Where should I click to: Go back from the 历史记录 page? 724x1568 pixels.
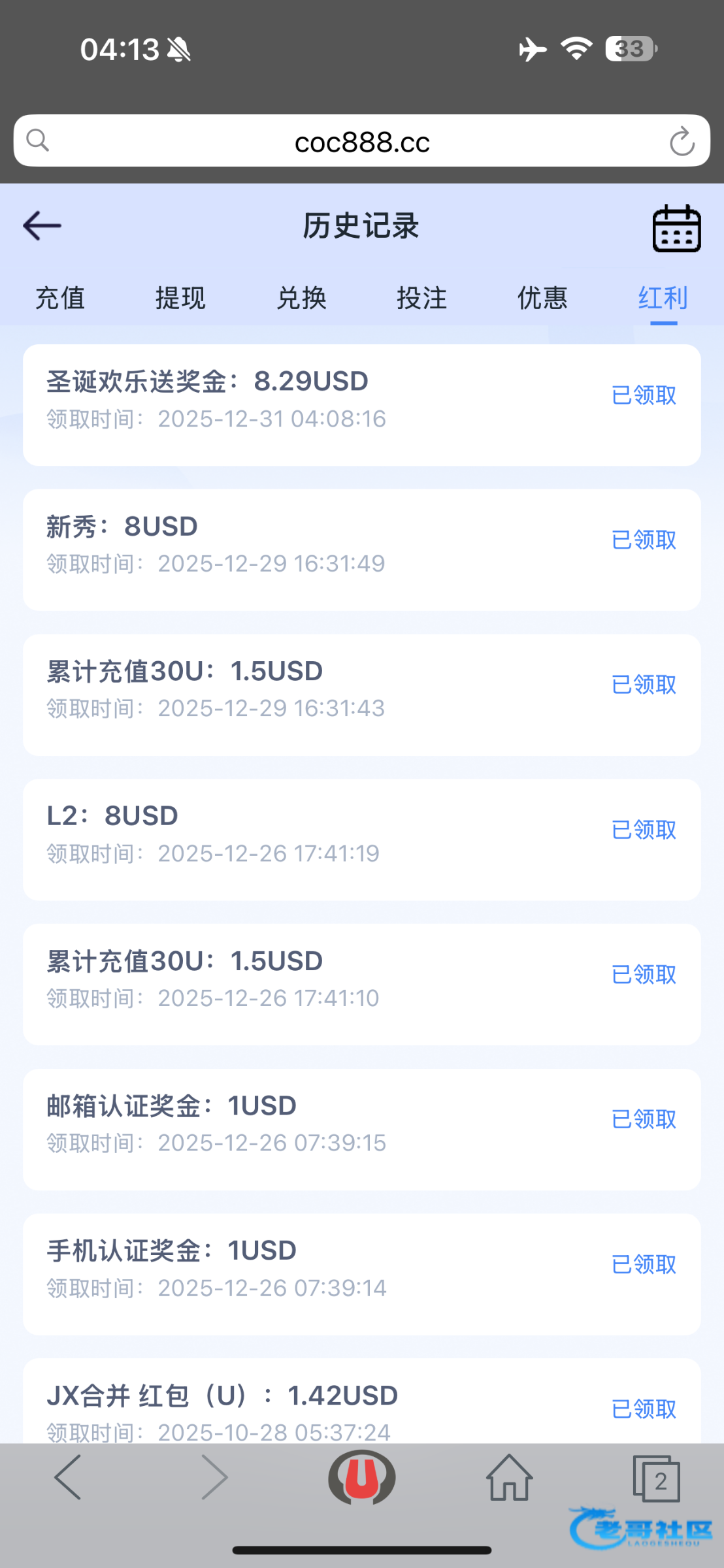42,226
